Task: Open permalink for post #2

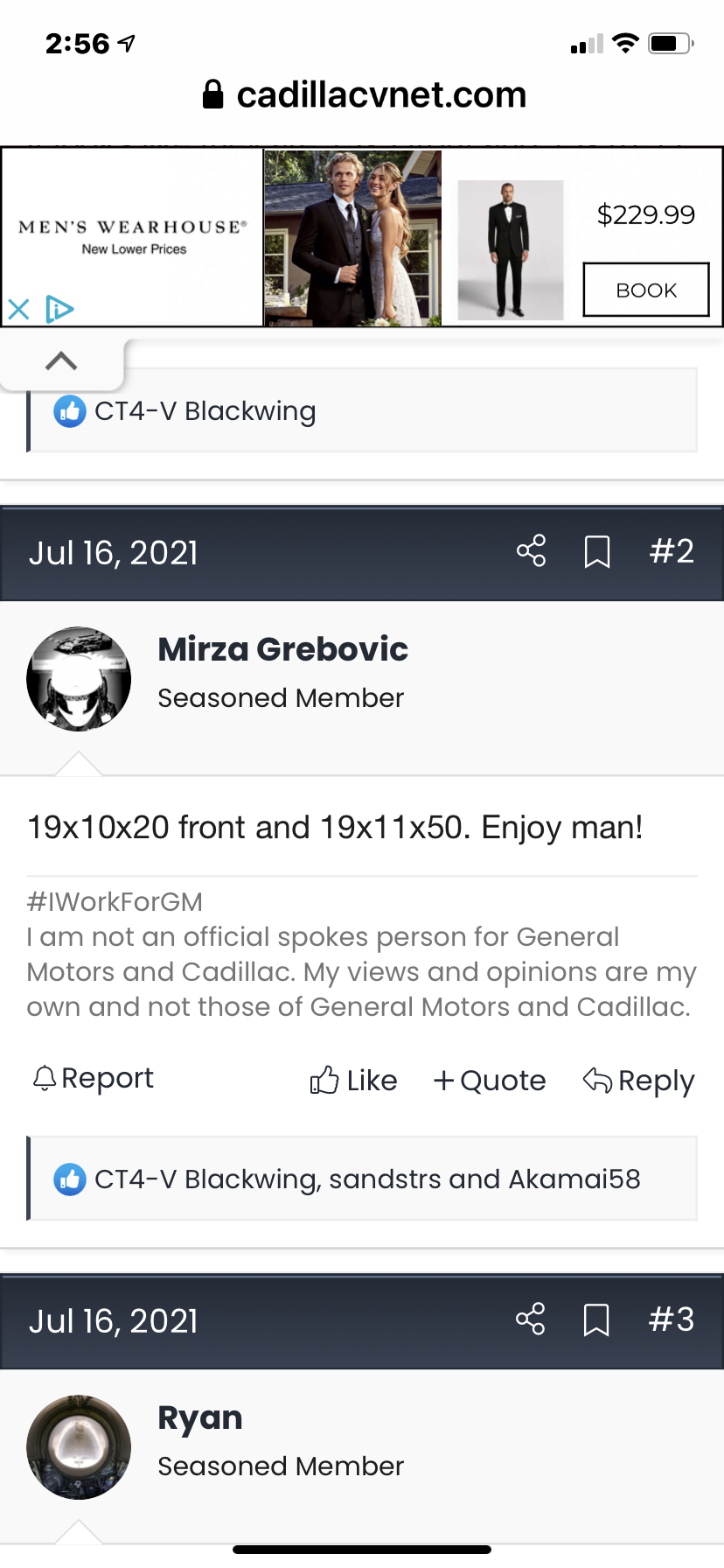Action: coord(672,551)
